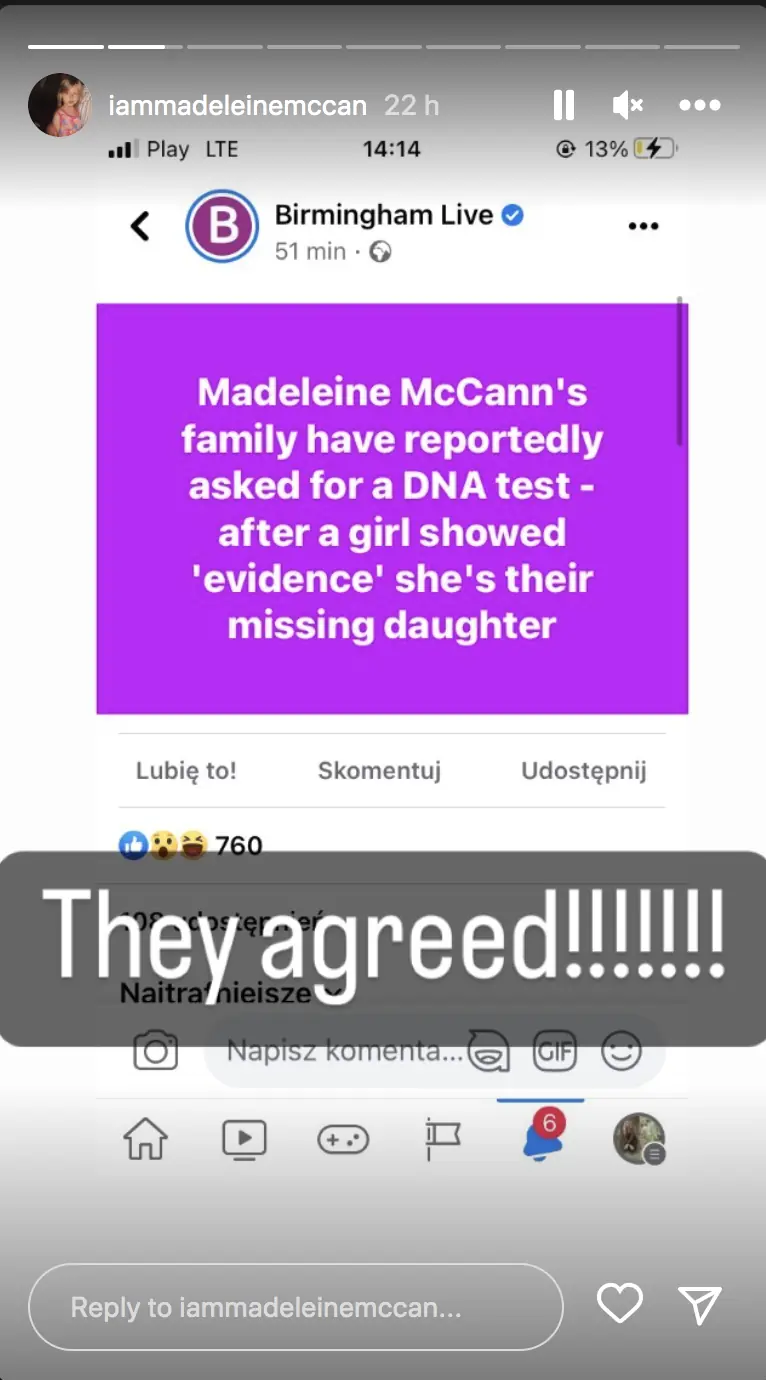The height and width of the screenshot is (1380, 766).
Task: Open the iammadeleinemccan username link
Action: coord(238,106)
